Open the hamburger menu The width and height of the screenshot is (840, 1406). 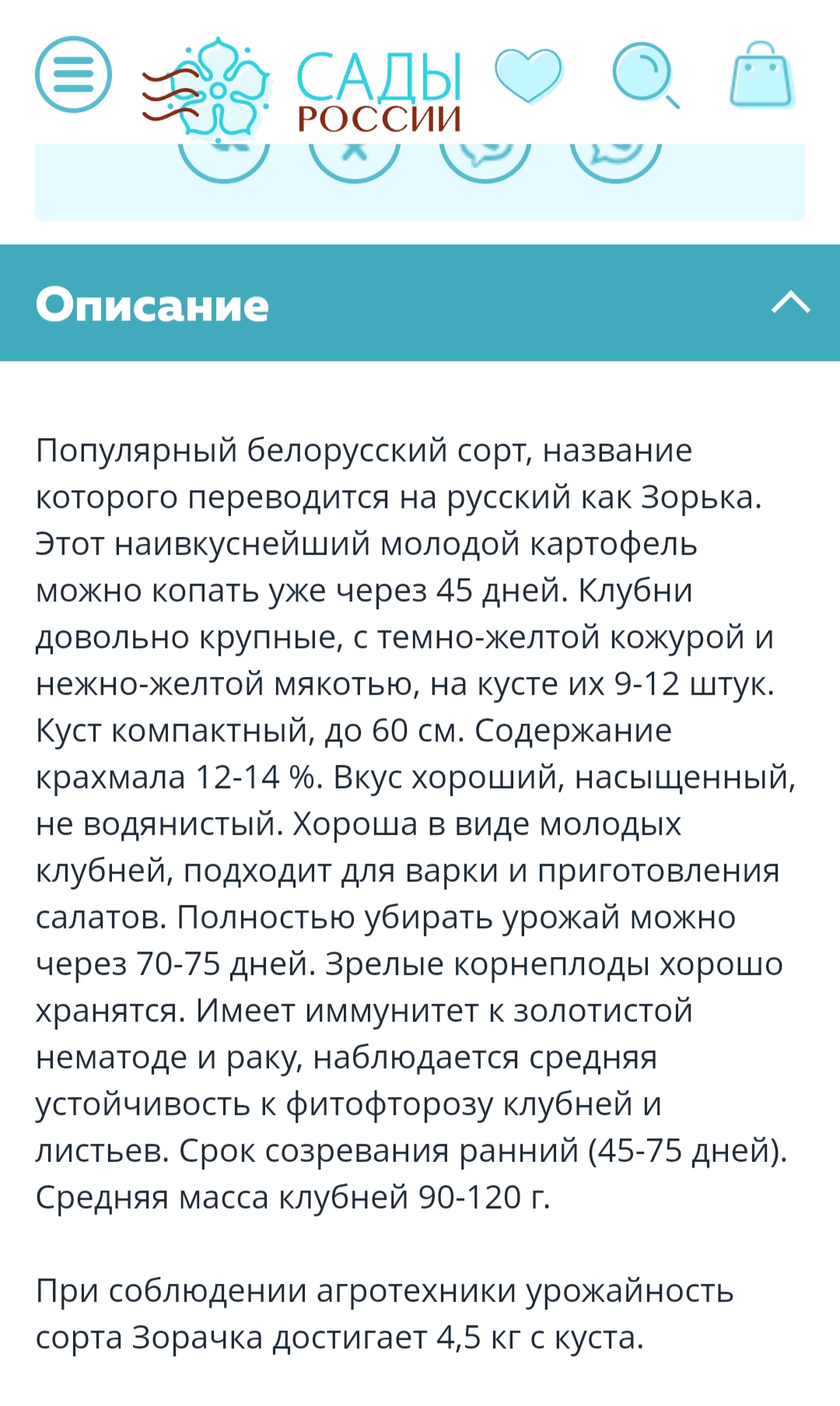pos(73,75)
